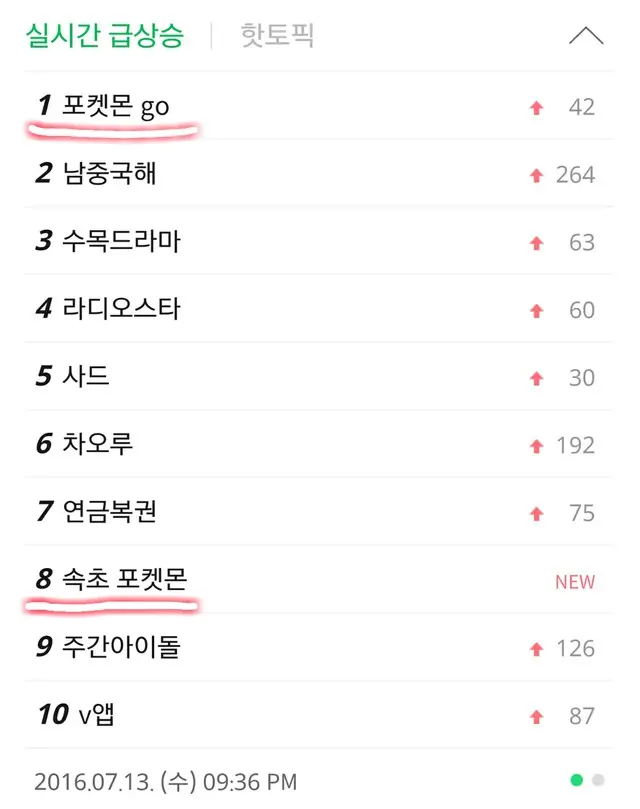Select the 실시간 급상승 tab
The width and height of the screenshot is (640, 809).
click(105, 36)
